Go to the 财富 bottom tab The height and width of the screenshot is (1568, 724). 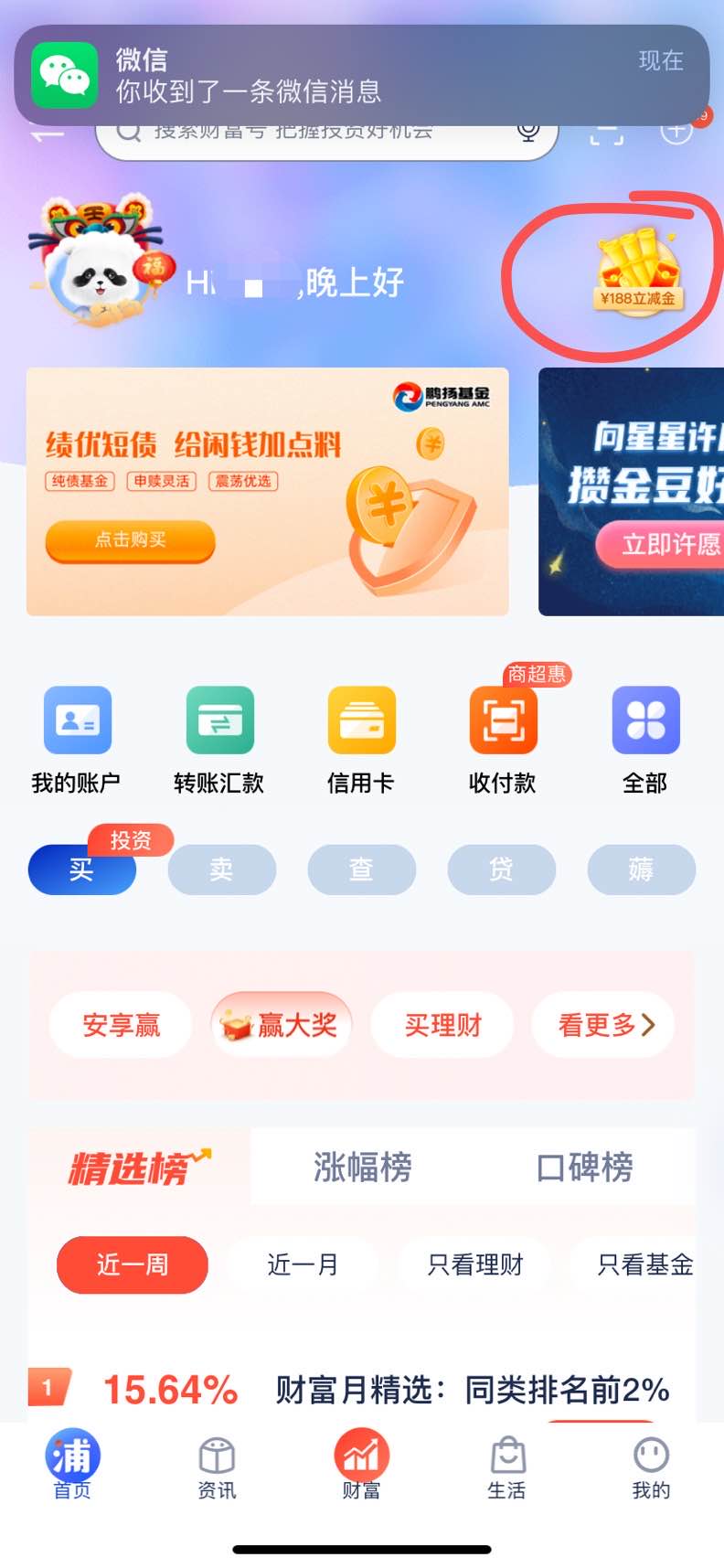point(361,1463)
